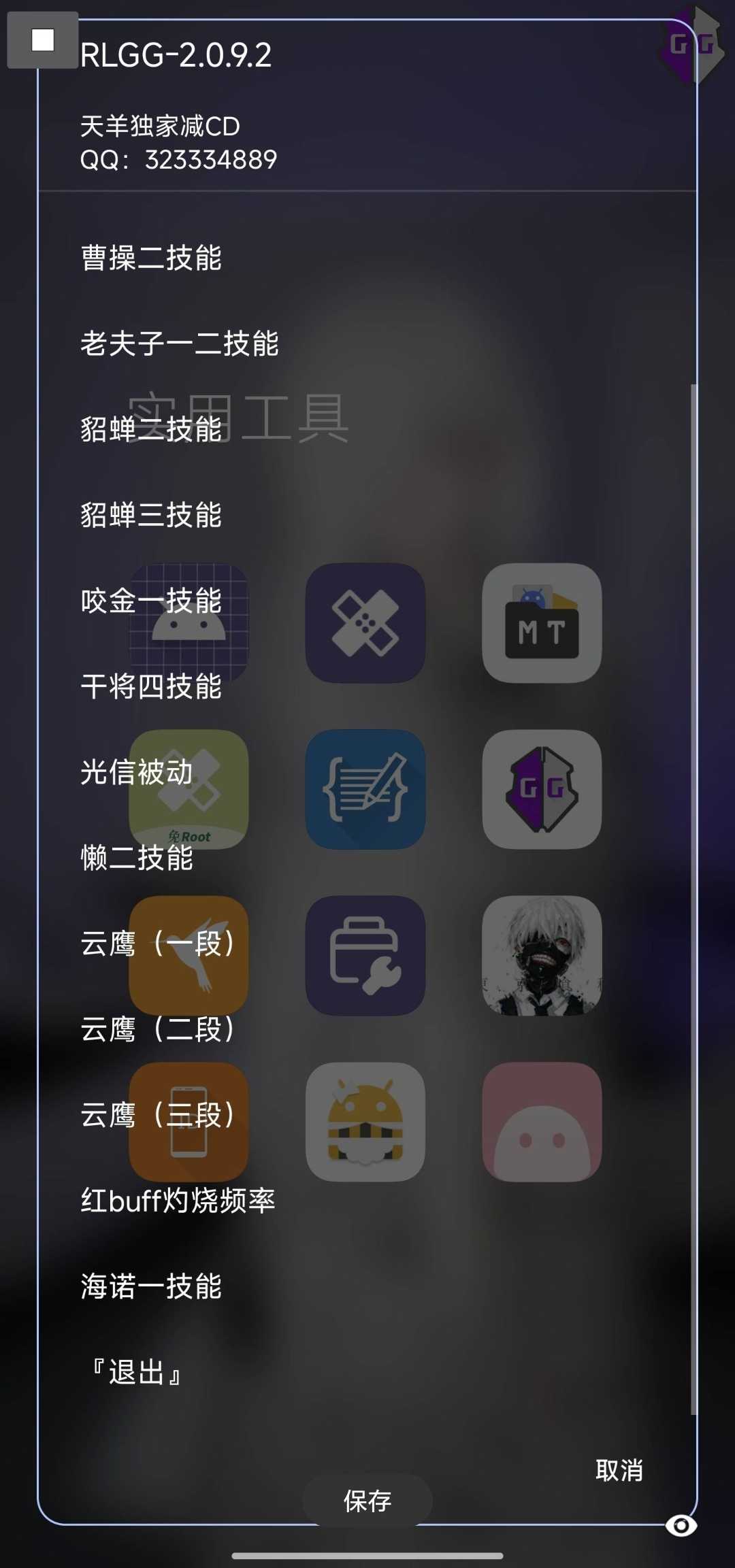
Task: Select 云鹰（二段）option
Action: click(x=158, y=1029)
